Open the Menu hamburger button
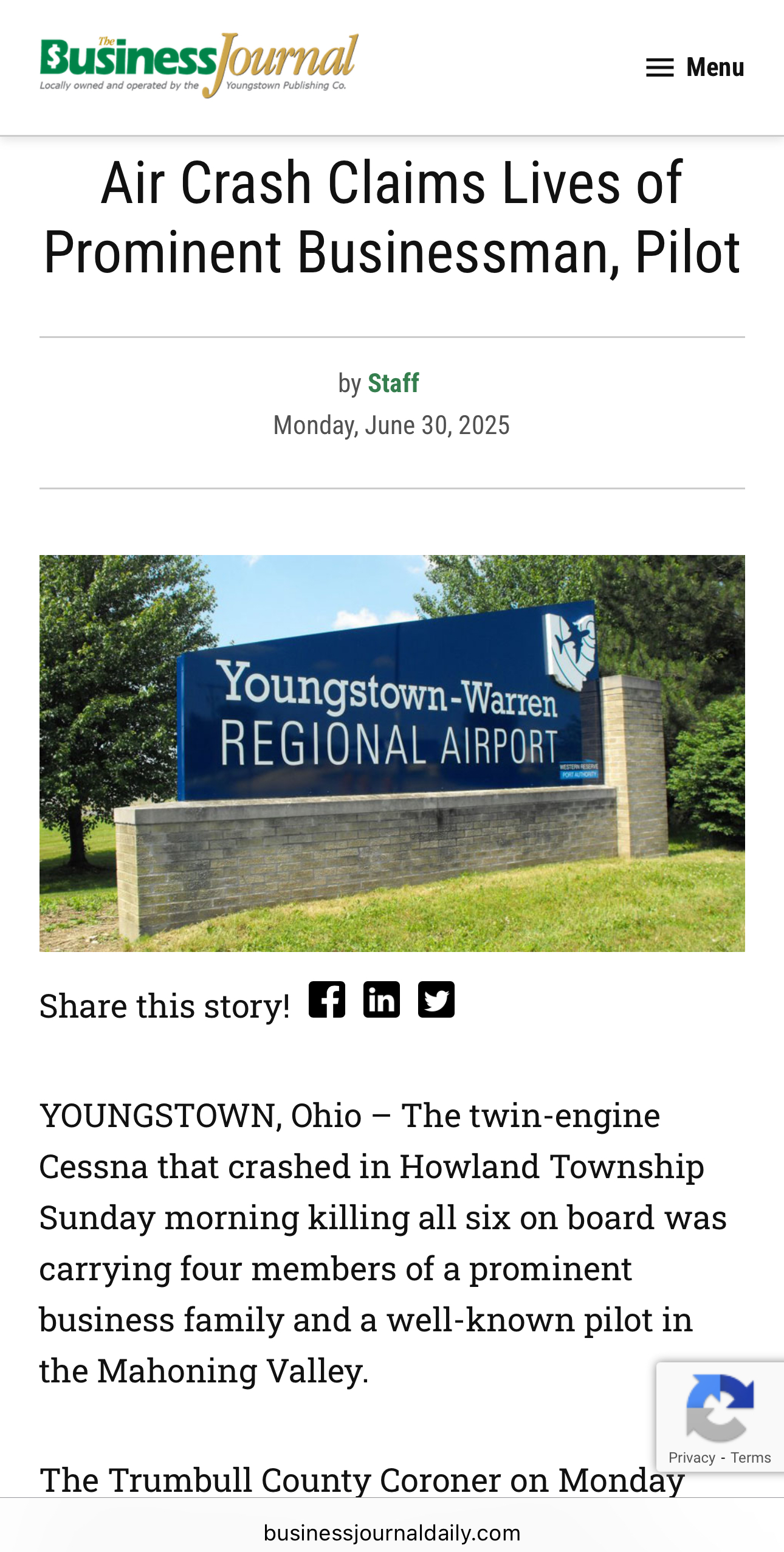Viewport: 784px width, 1552px height. (x=695, y=67)
